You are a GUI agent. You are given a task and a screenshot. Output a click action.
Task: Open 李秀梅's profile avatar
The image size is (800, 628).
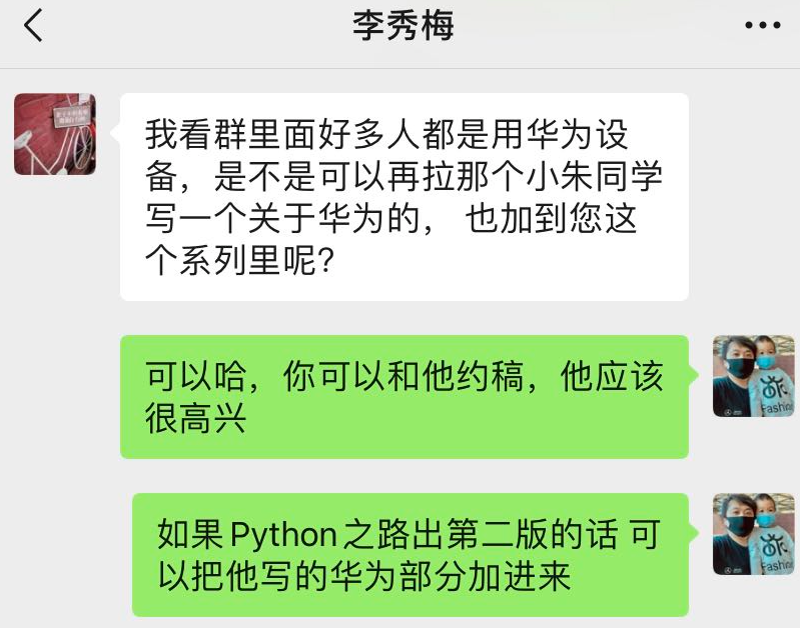coord(55,134)
